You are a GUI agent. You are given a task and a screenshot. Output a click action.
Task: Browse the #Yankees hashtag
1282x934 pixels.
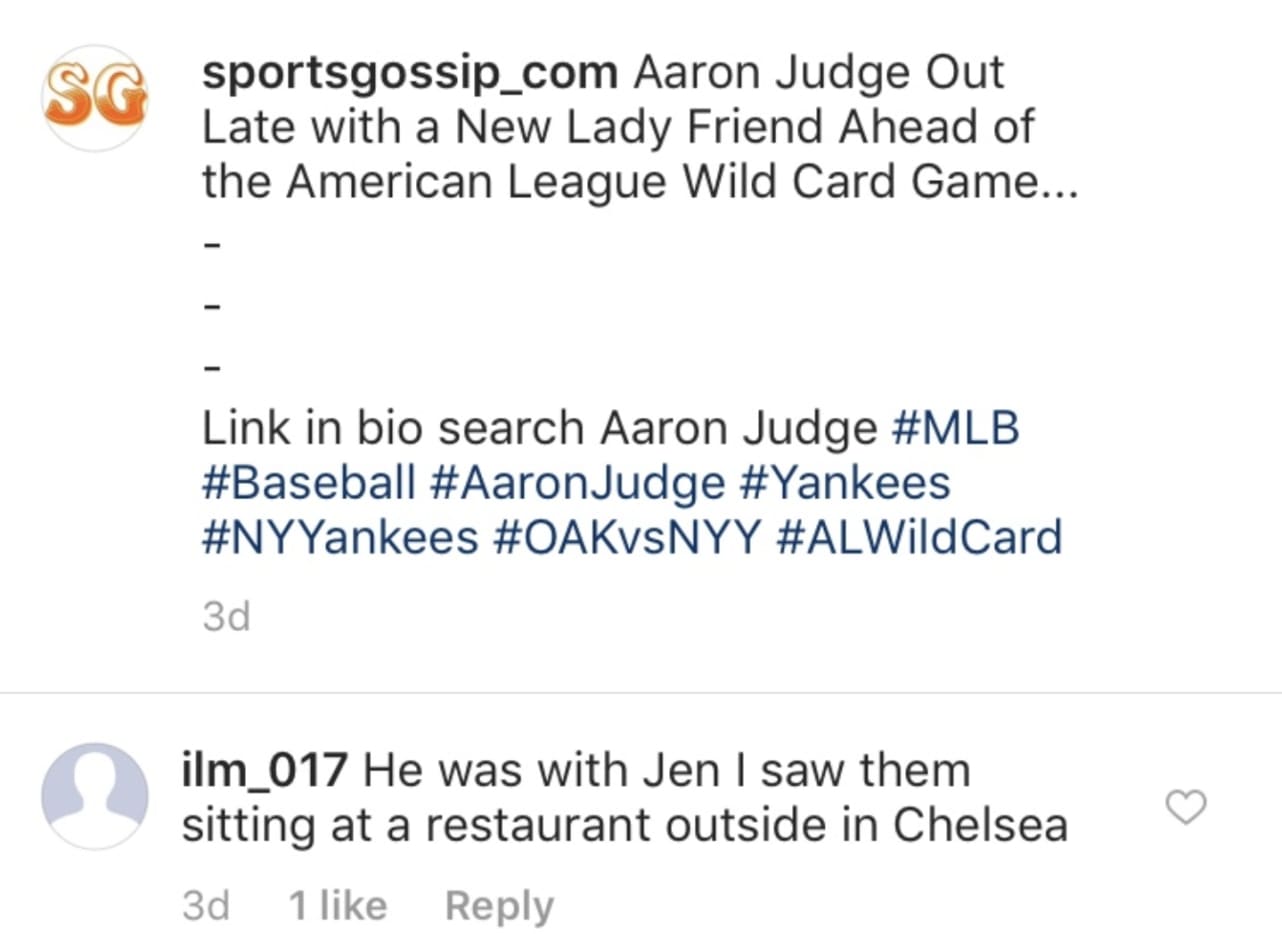pos(844,483)
